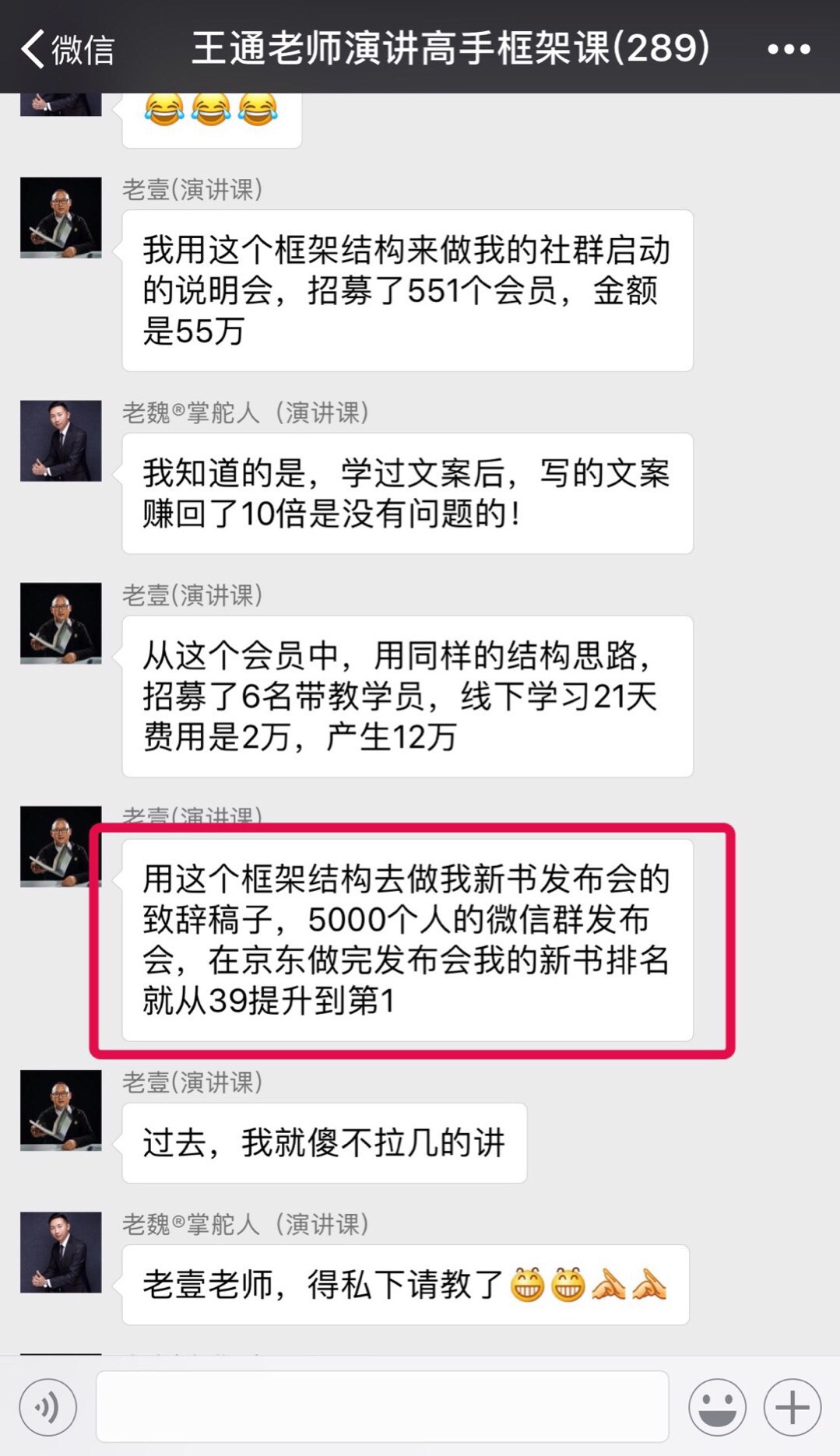840x1456 pixels.
Task: Focus the message text field
Action: click(381, 1407)
